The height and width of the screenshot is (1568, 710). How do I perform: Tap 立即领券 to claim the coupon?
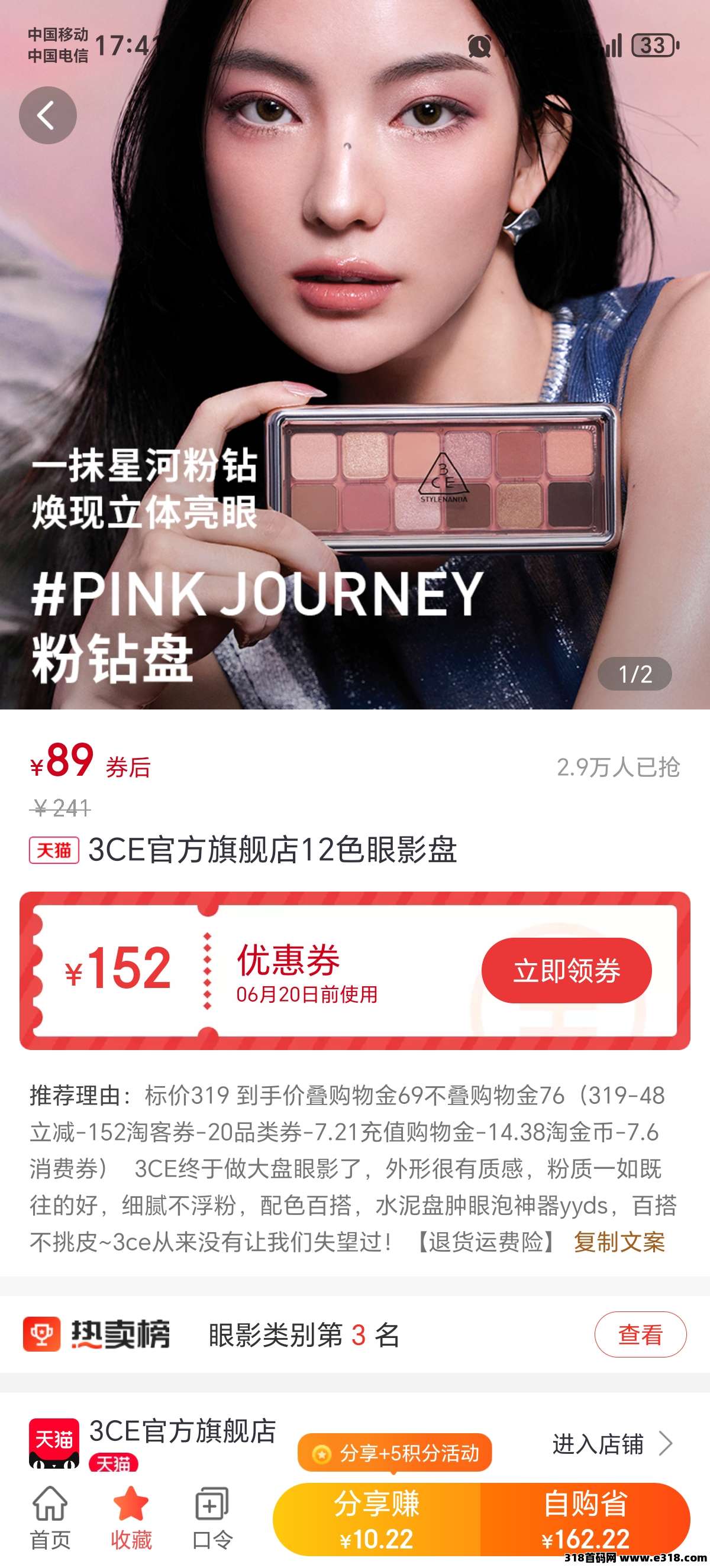(566, 970)
